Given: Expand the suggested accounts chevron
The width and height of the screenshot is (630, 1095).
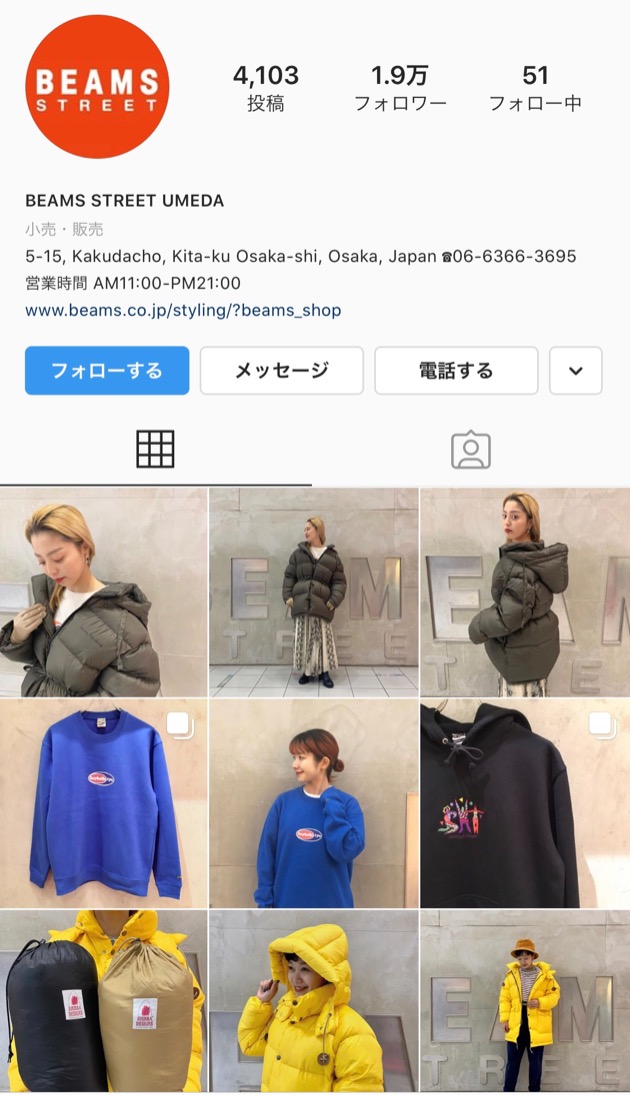Looking at the screenshot, I should tap(575, 371).
